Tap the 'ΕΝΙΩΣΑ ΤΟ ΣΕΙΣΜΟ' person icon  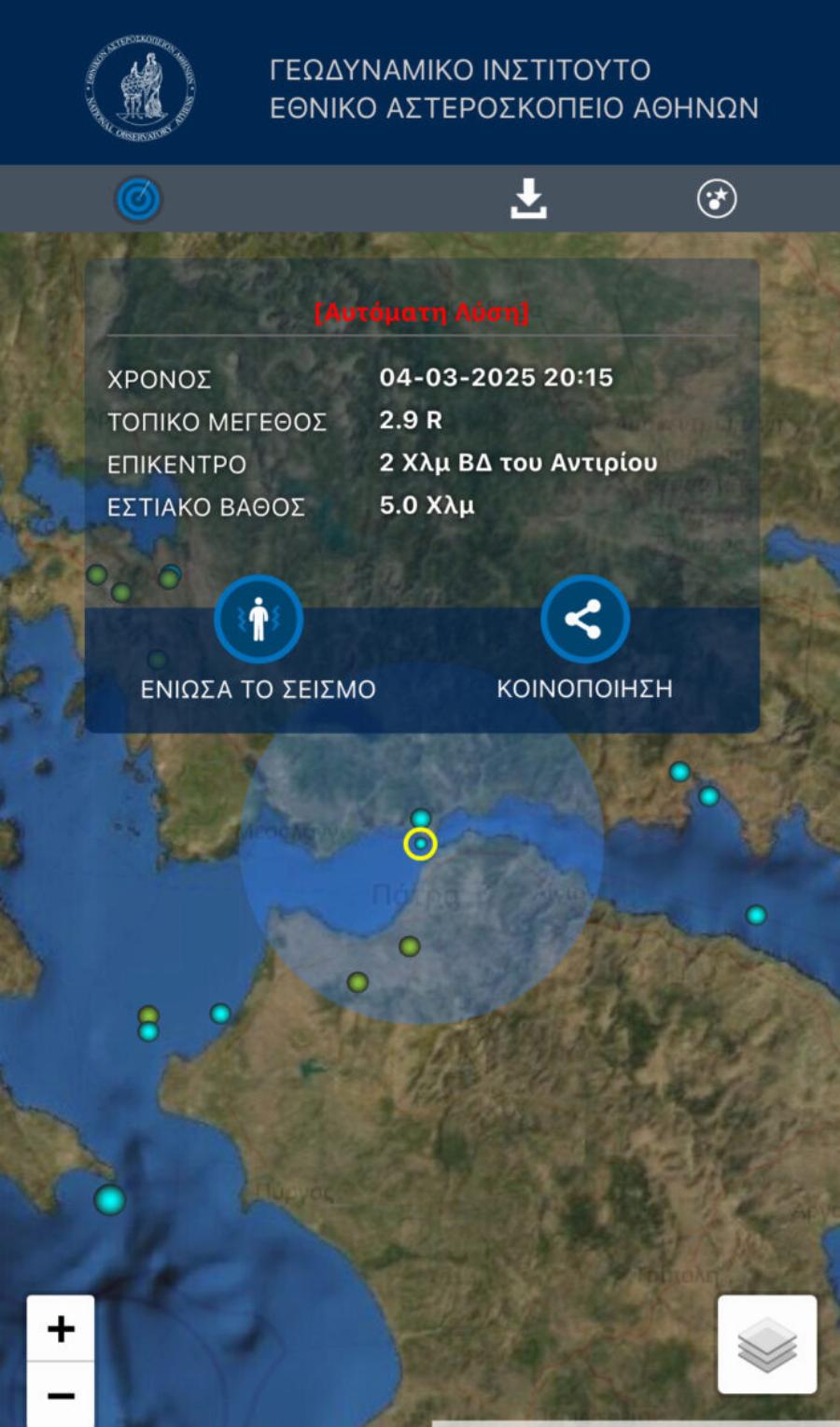(259, 619)
